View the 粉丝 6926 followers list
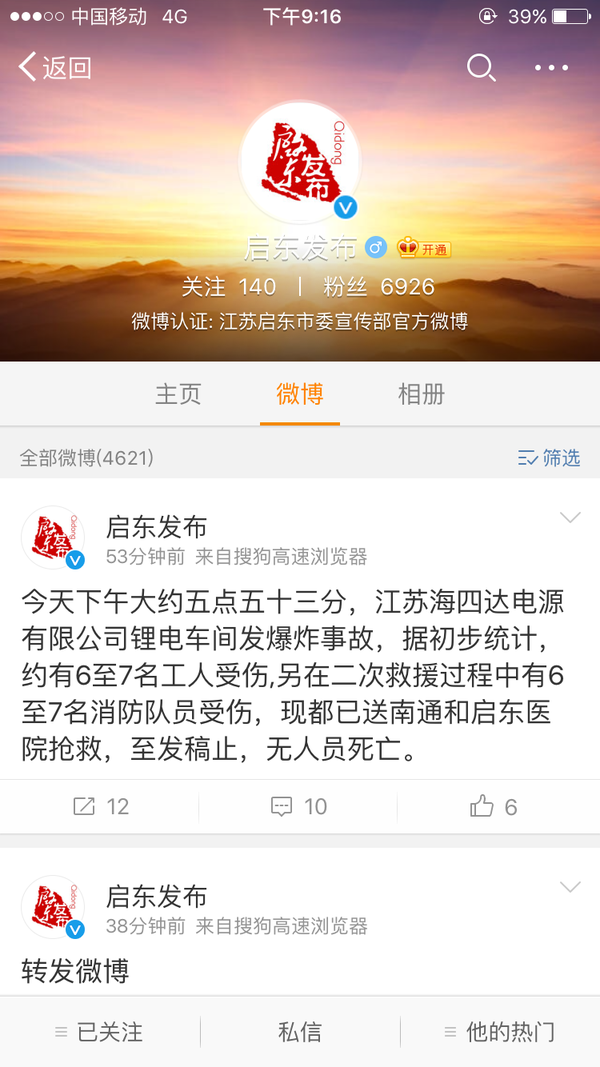Screen dimensions: 600x1067 (379, 287)
